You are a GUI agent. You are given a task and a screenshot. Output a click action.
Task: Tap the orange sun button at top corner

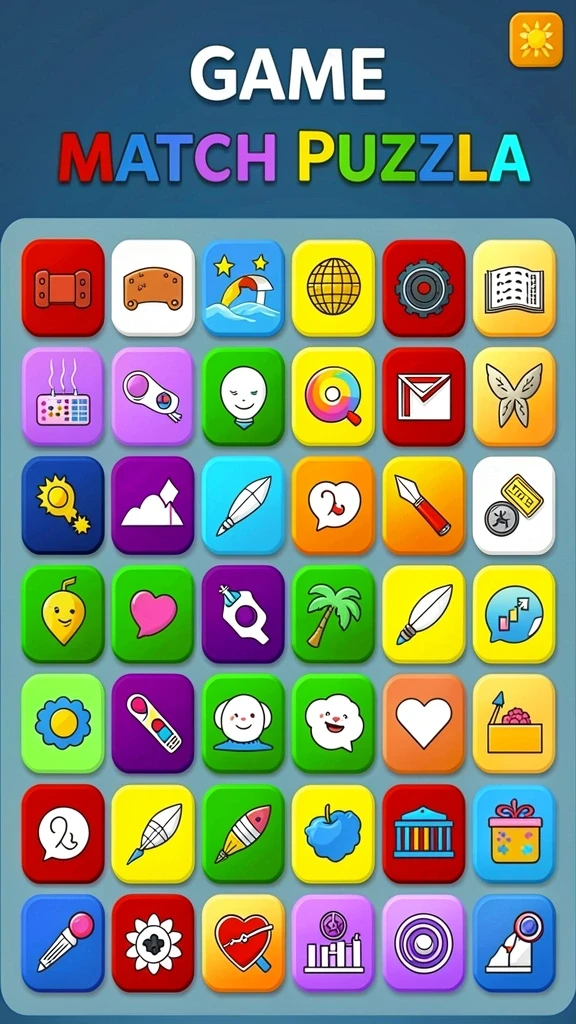pyautogui.click(x=536, y=39)
